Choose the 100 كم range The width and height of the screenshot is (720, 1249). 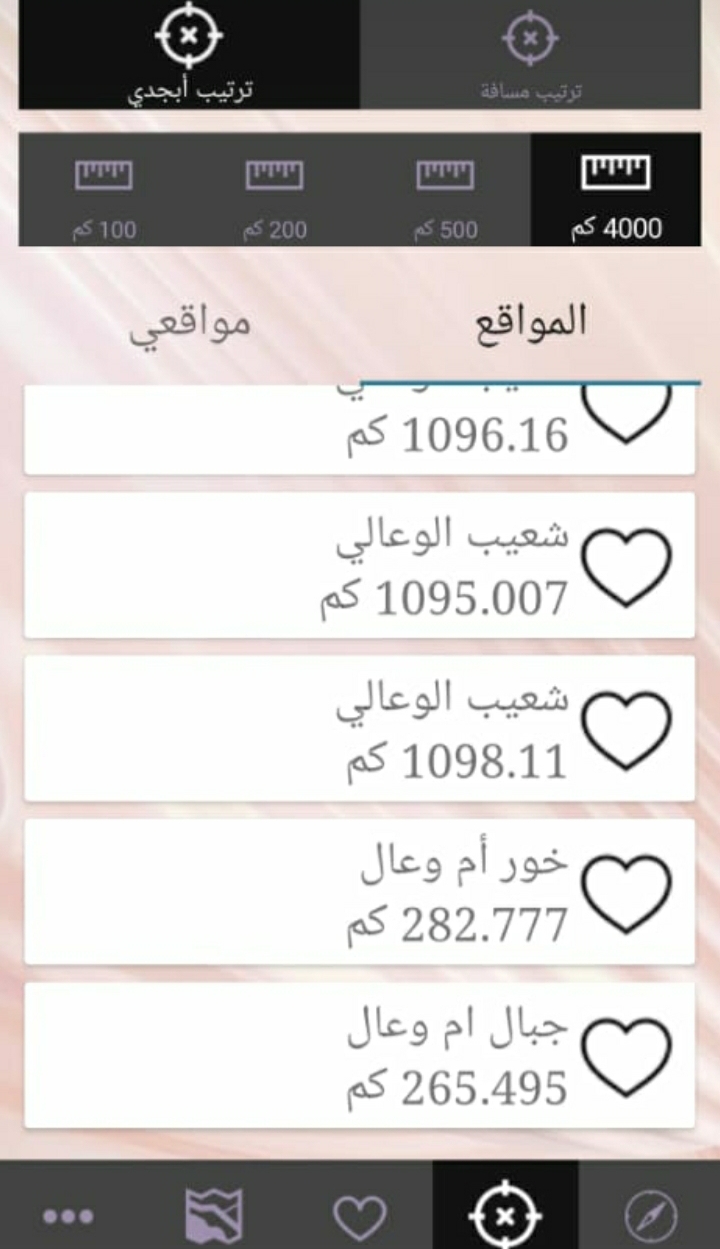(104, 190)
